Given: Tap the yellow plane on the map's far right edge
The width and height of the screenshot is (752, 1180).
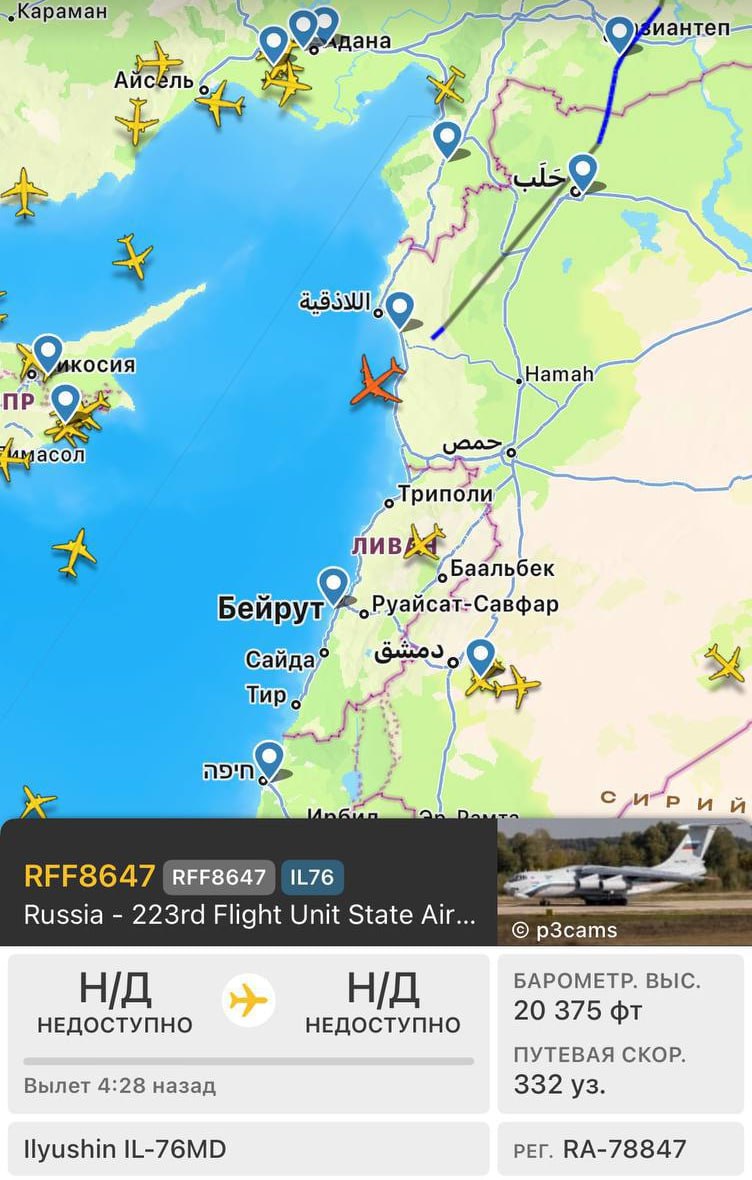Looking at the screenshot, I should click(726, 663).
